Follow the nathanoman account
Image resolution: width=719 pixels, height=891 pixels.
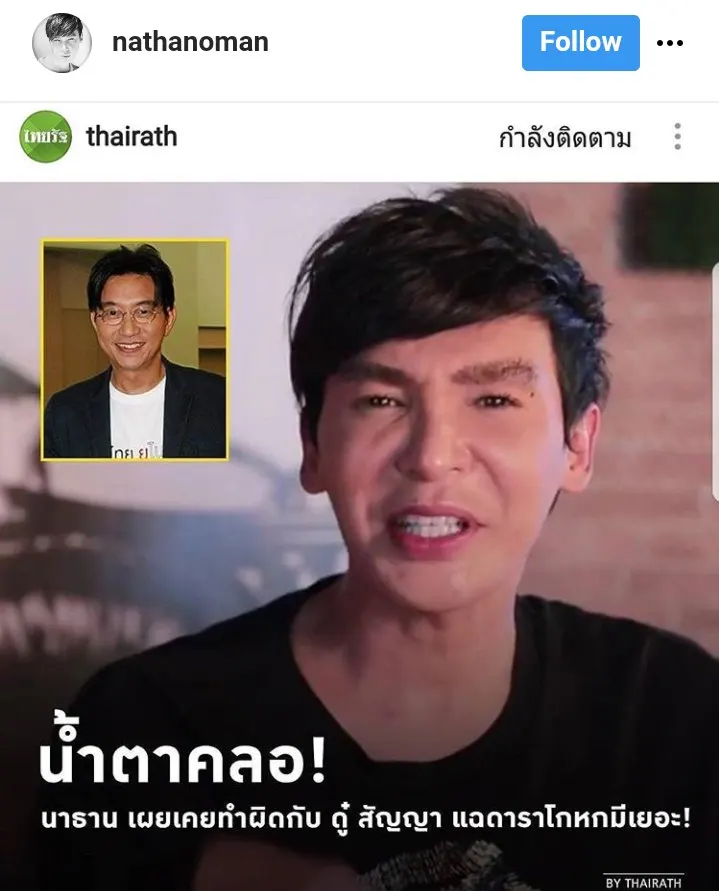click(x=580, y=42)
